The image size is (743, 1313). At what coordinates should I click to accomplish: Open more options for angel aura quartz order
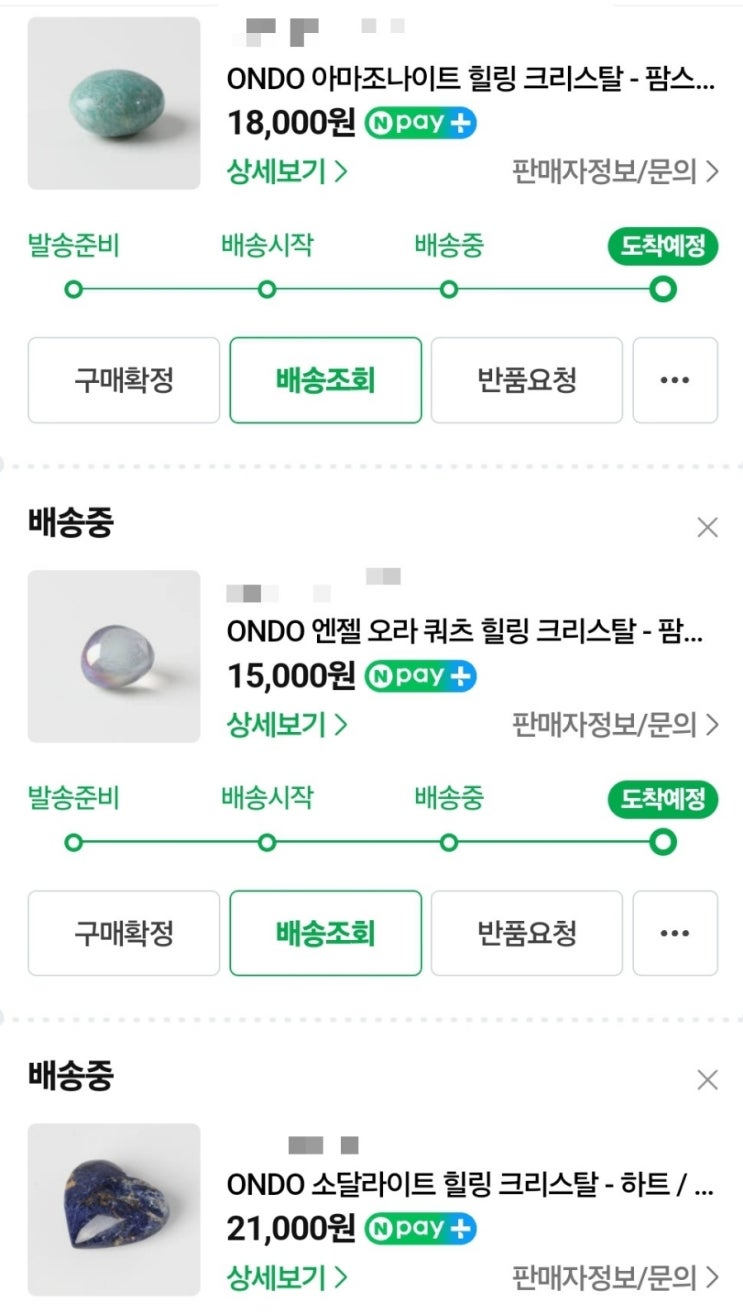click(x=675, y=933)
